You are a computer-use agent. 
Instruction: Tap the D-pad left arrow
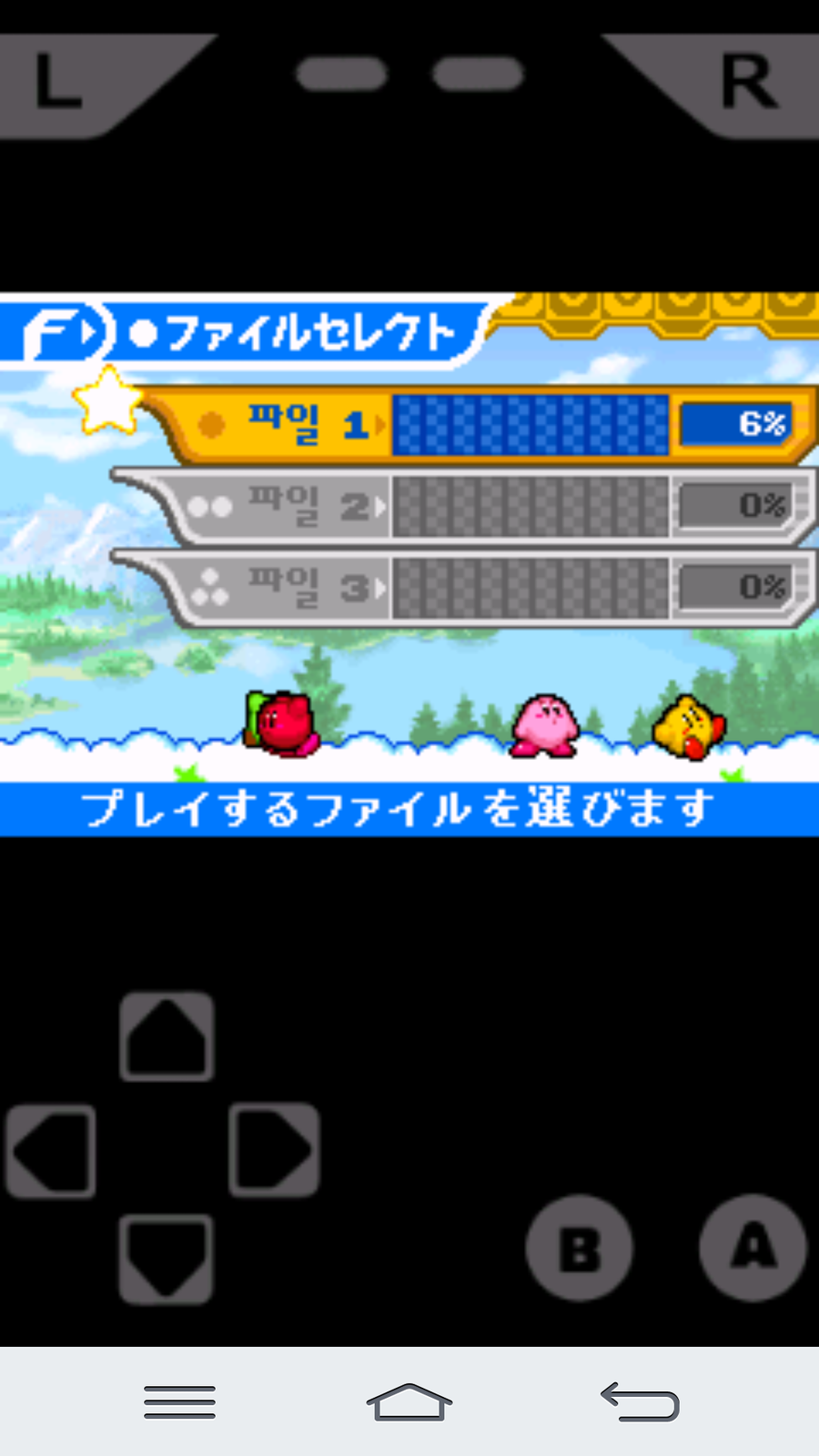[x=52, y=1150]
